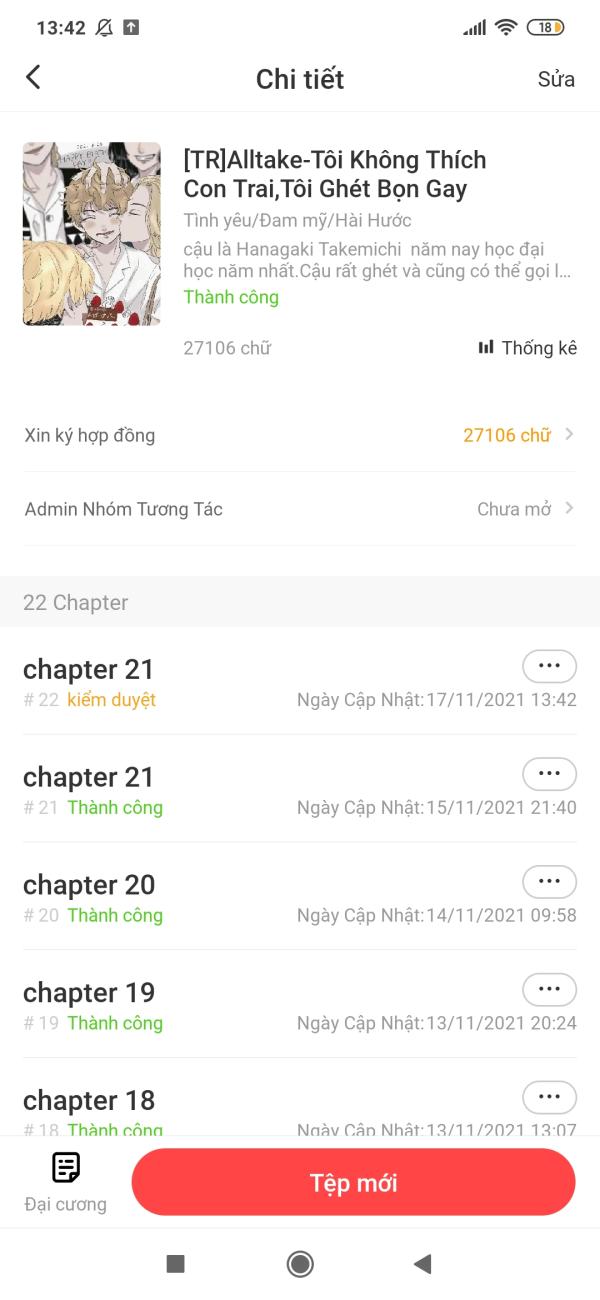The image size is (600, 1300).
Task: Open more options for chapter #21
Action: tap(549, 774)
